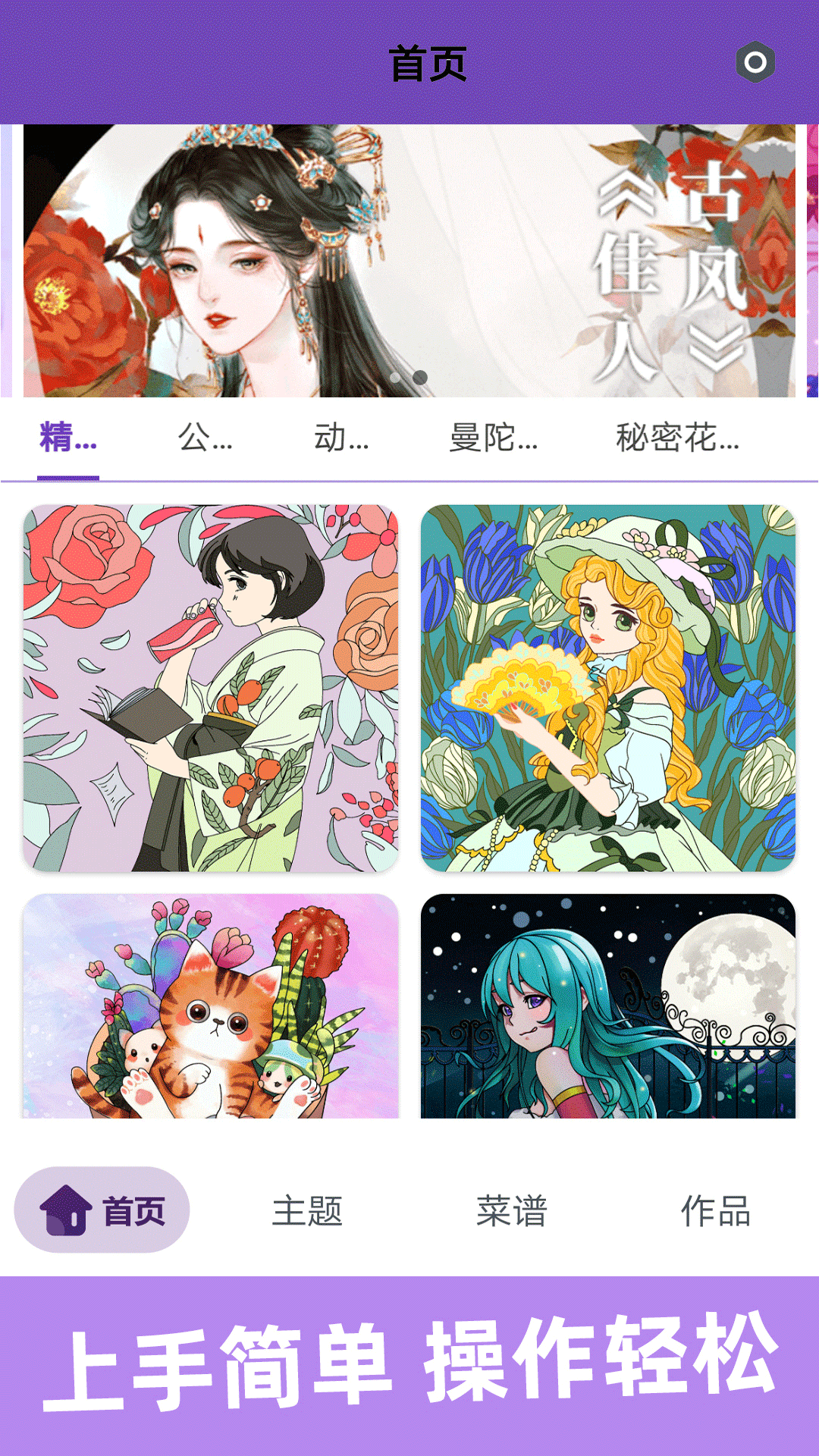
Task: Switch to the 公... category tab
Action: 205,438
